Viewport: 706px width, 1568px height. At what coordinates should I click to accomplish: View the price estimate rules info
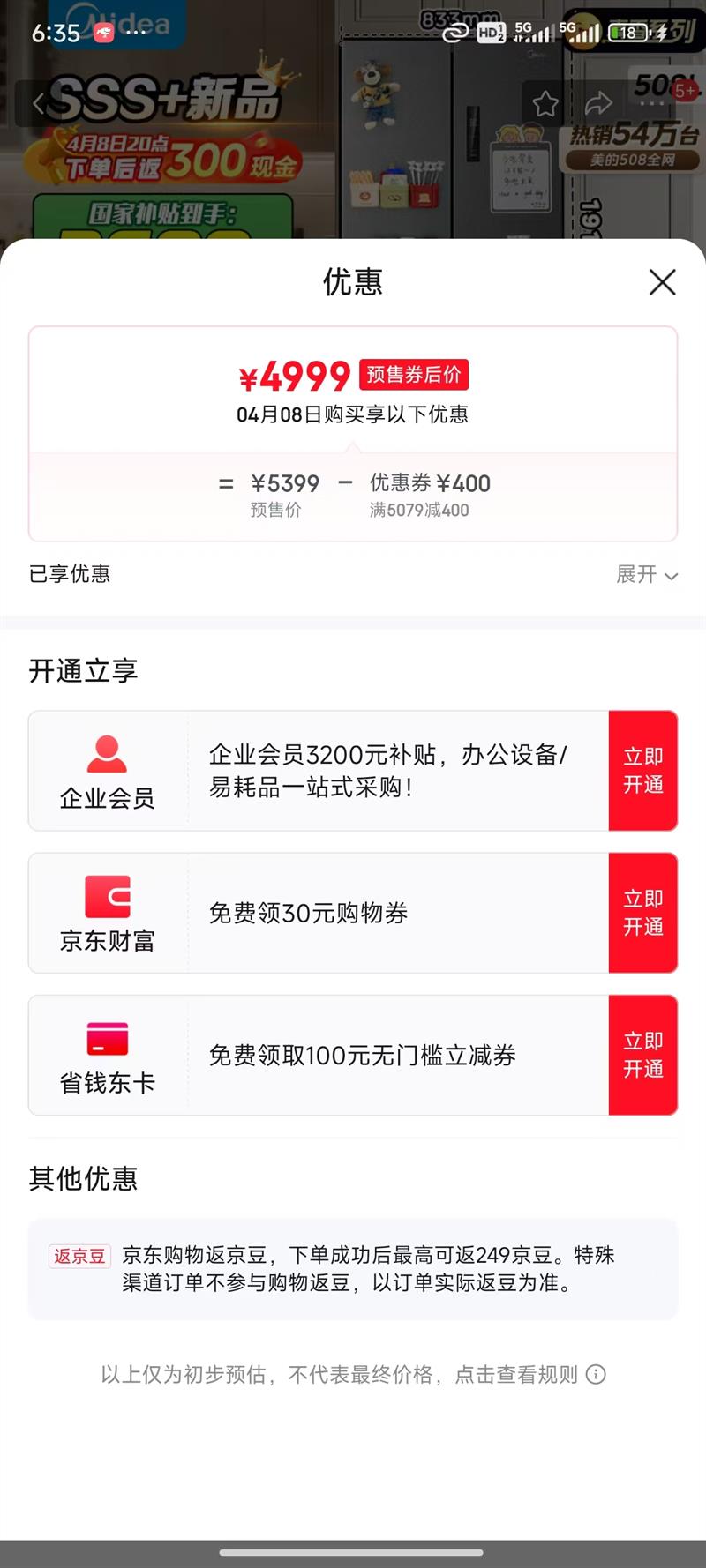point(597,1374)
